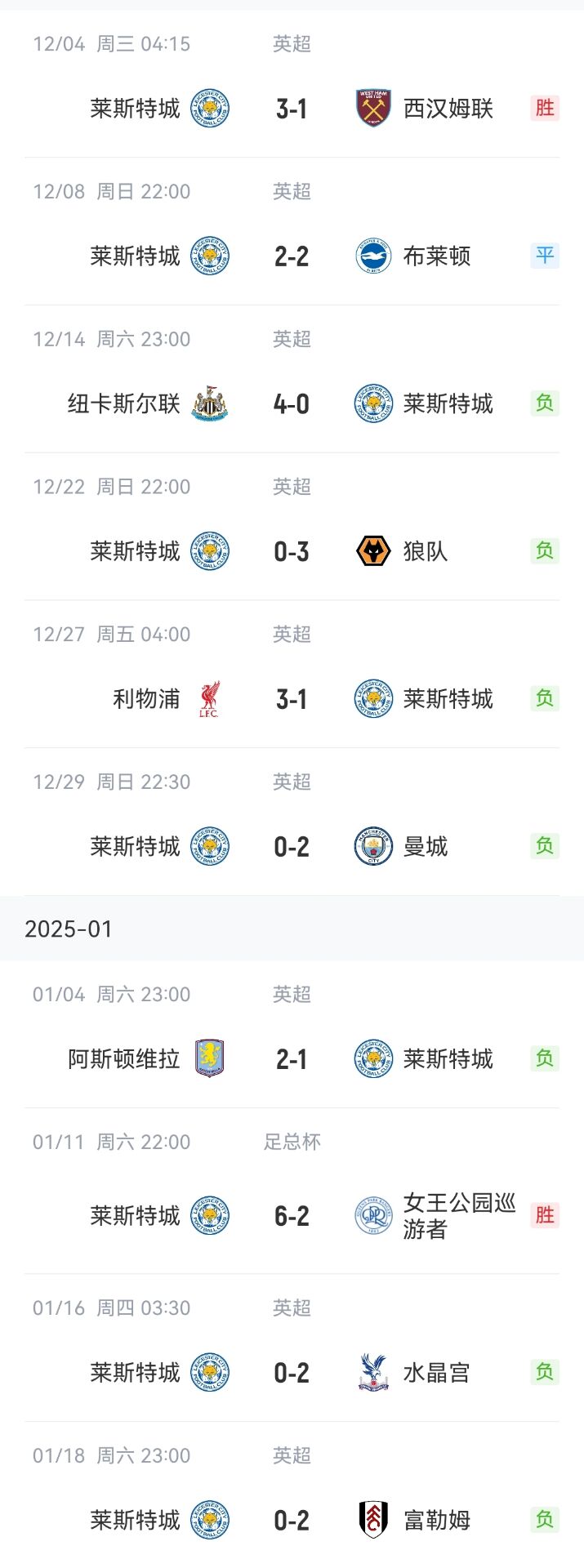Open the Leicester City vs West Ham match
The image size is (584, 1568).
(292, 109)
